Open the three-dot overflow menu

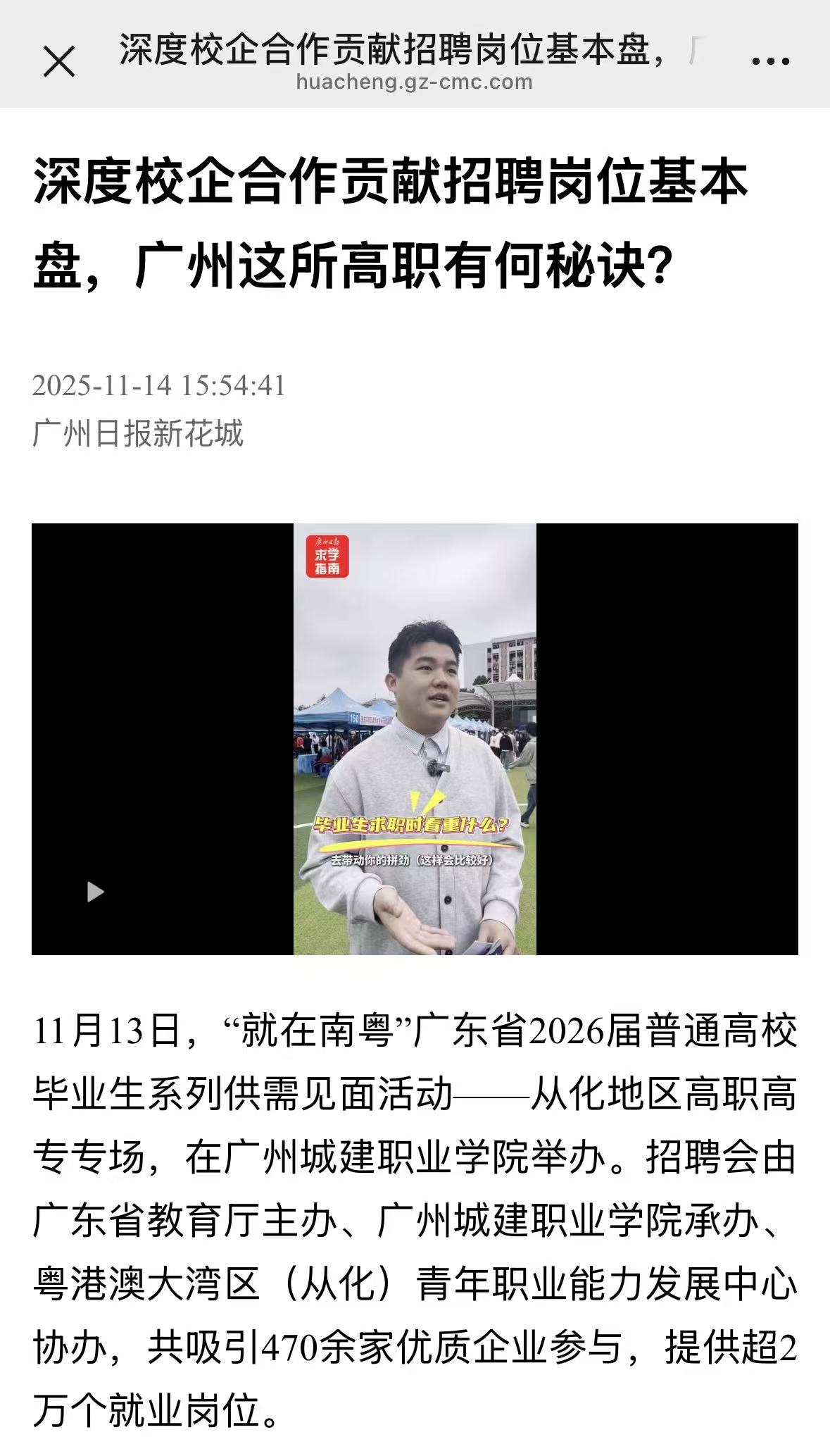[x=771, y=61]
